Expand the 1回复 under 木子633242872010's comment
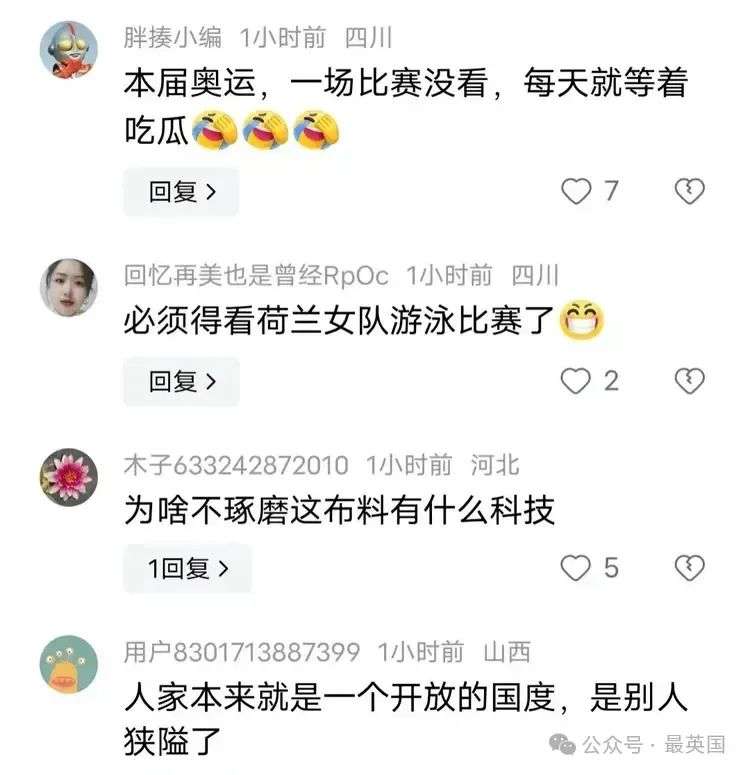Image resolution: width=750 pixels, height=775 pixels. click(188, 569)
